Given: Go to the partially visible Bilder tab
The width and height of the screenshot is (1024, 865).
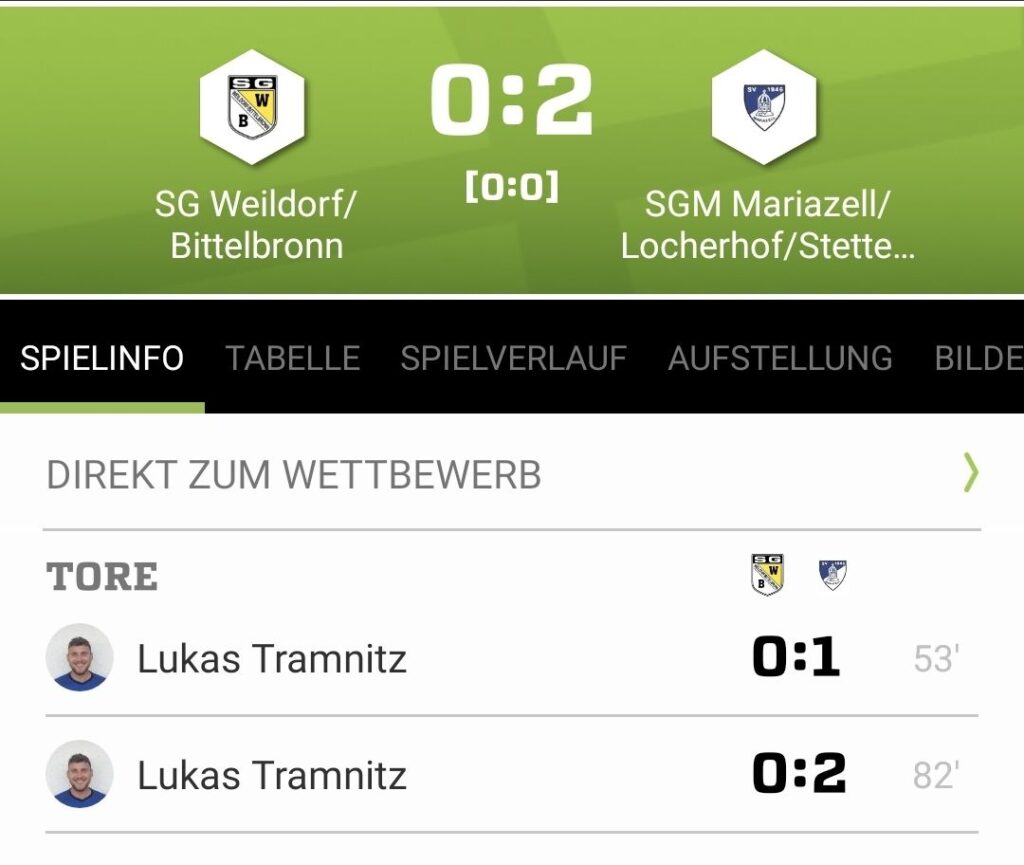Looking at the screenshot, I should [978, 358].
